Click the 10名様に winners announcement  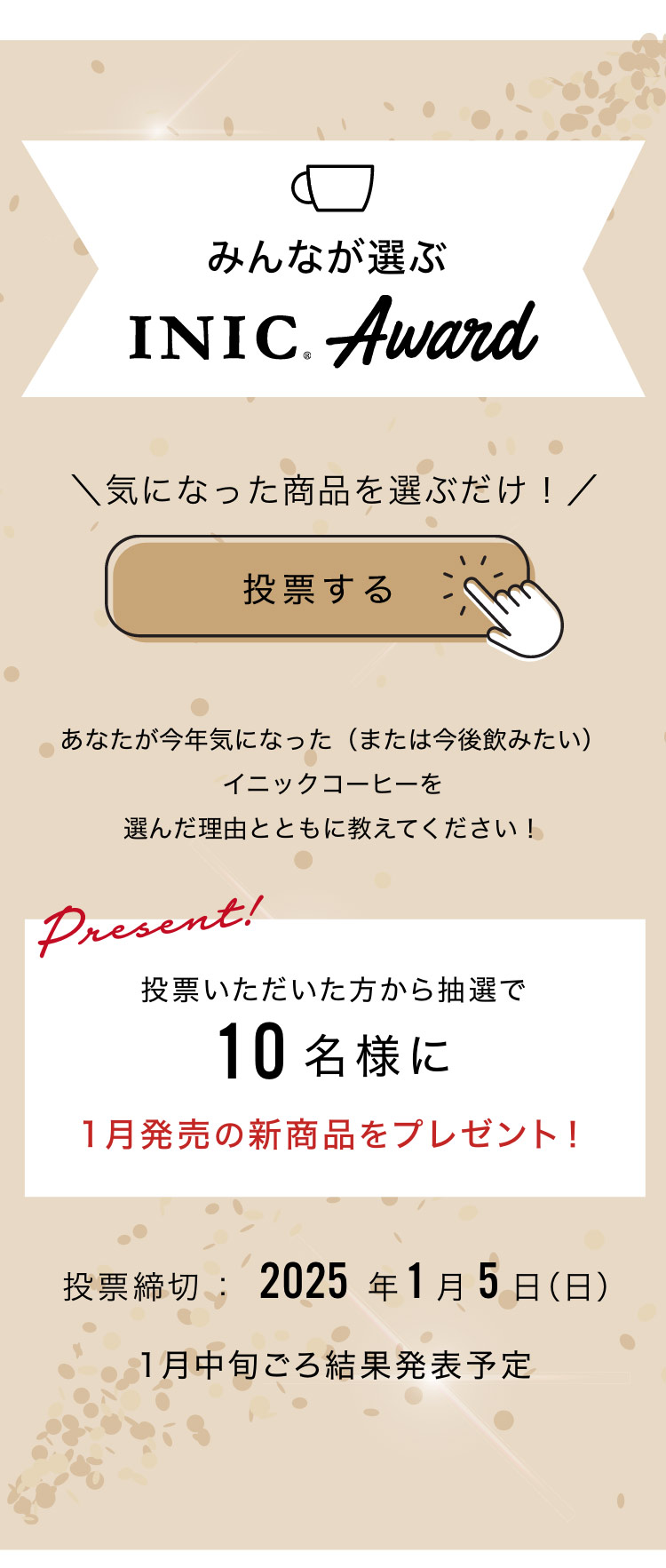click(x=333, y=1053)
